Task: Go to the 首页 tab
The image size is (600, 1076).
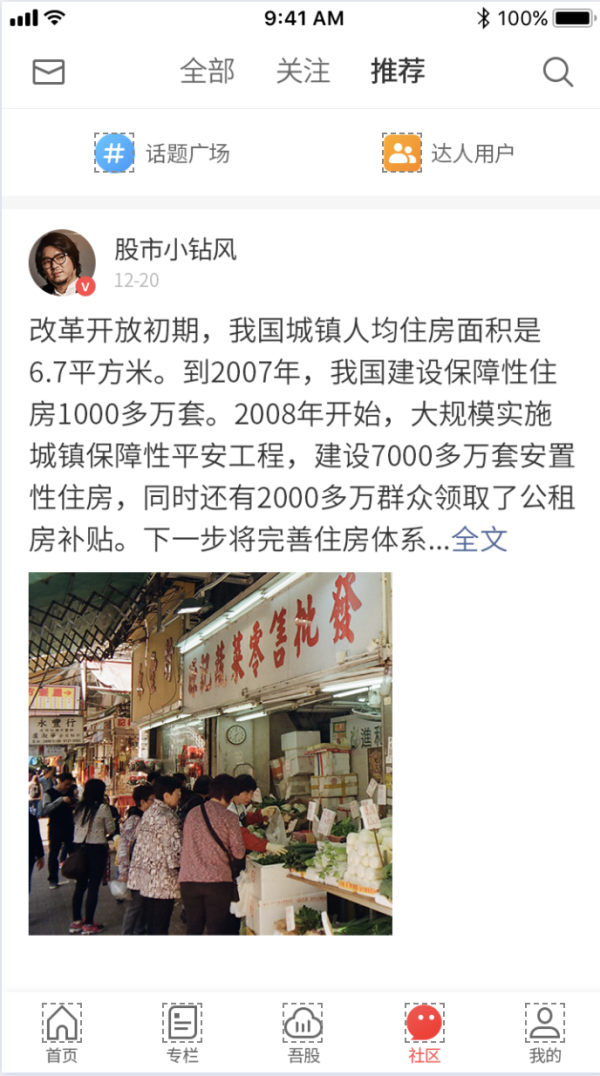Action: [x=62, y=1033]
